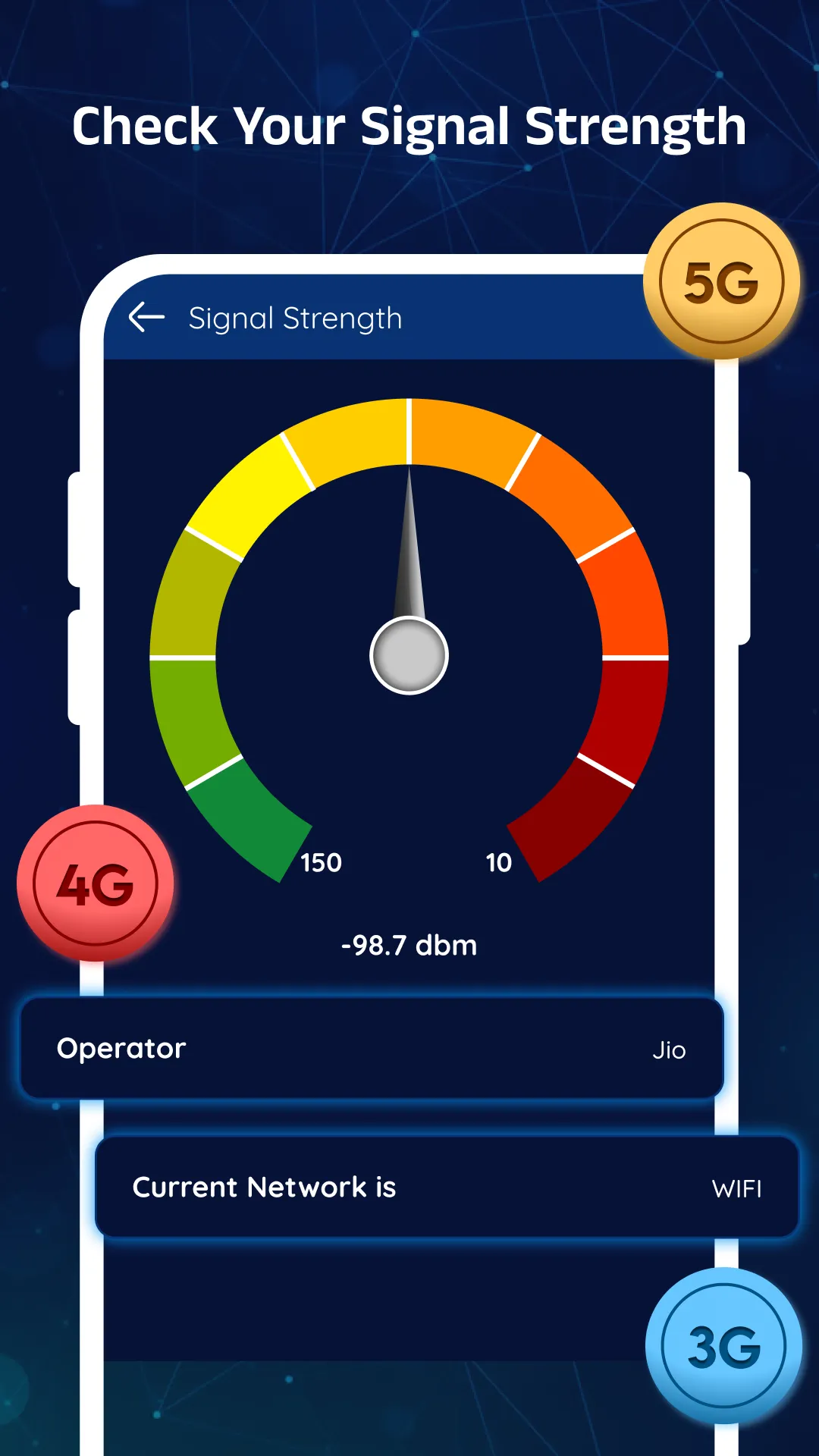819x1456 pixels.
Task: Click the Check Your Signal Strength heading
Action: pyautogui.click(x=409, y=126)
